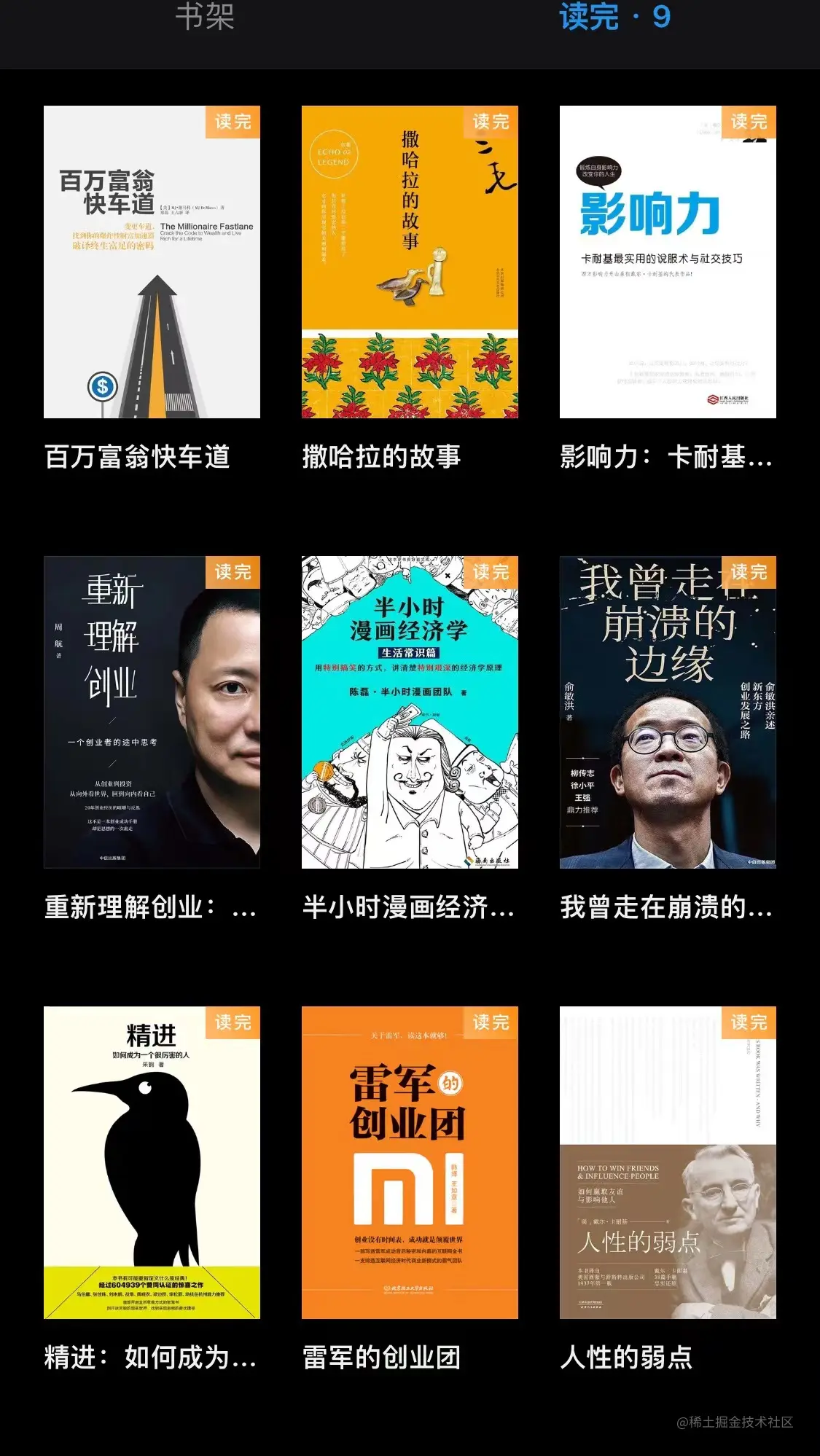Open the book 我曾走在崩溃的边缘
This screenshot has width=820, height=1456.
tap(668, 713)
